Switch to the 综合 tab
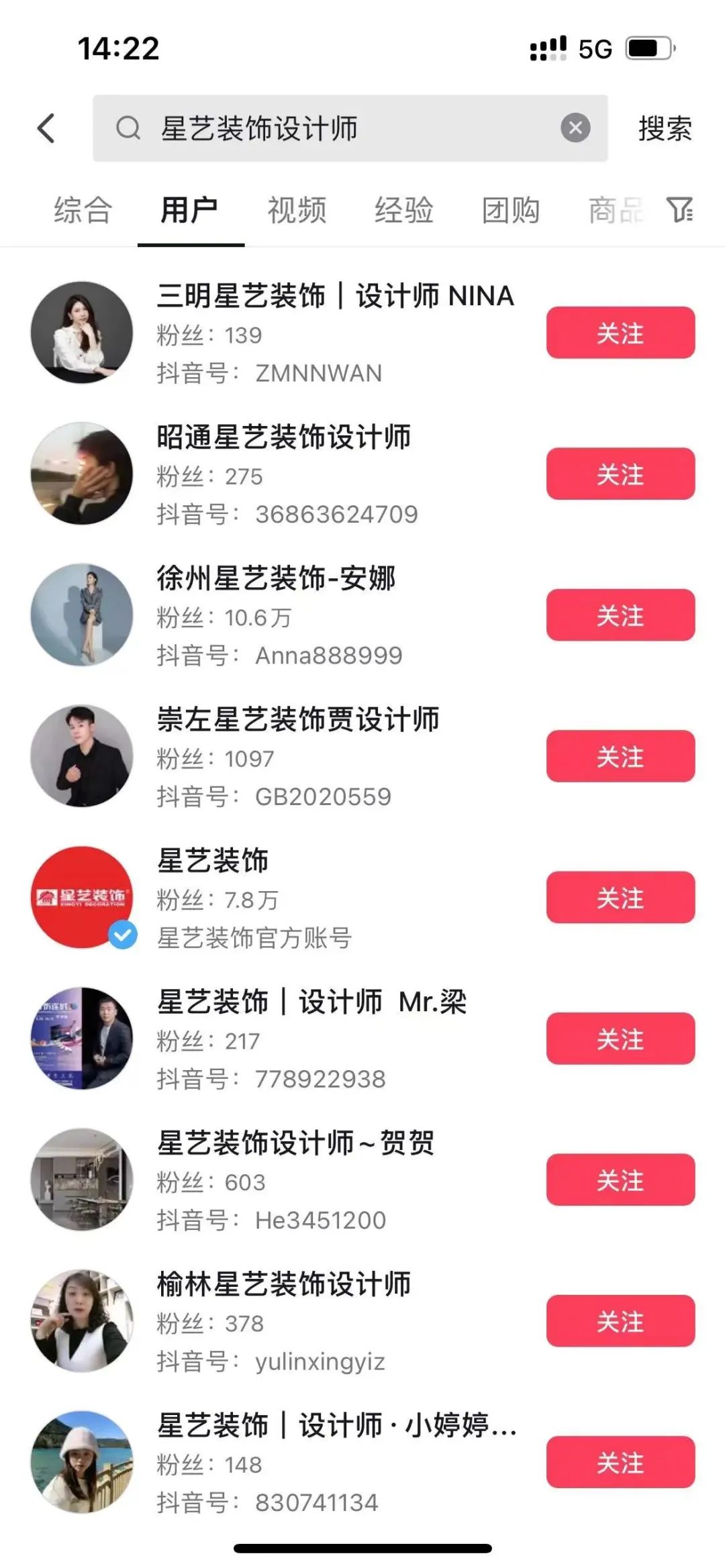Viewport: 725px width, 1568px height. (83, 210)
